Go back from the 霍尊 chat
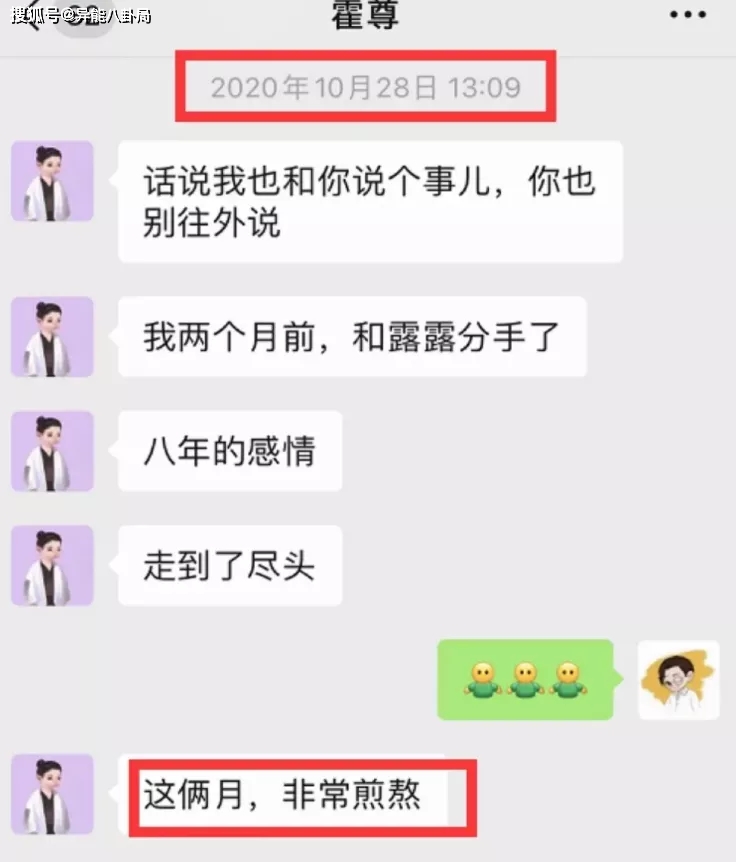 [x=35, y=18]
